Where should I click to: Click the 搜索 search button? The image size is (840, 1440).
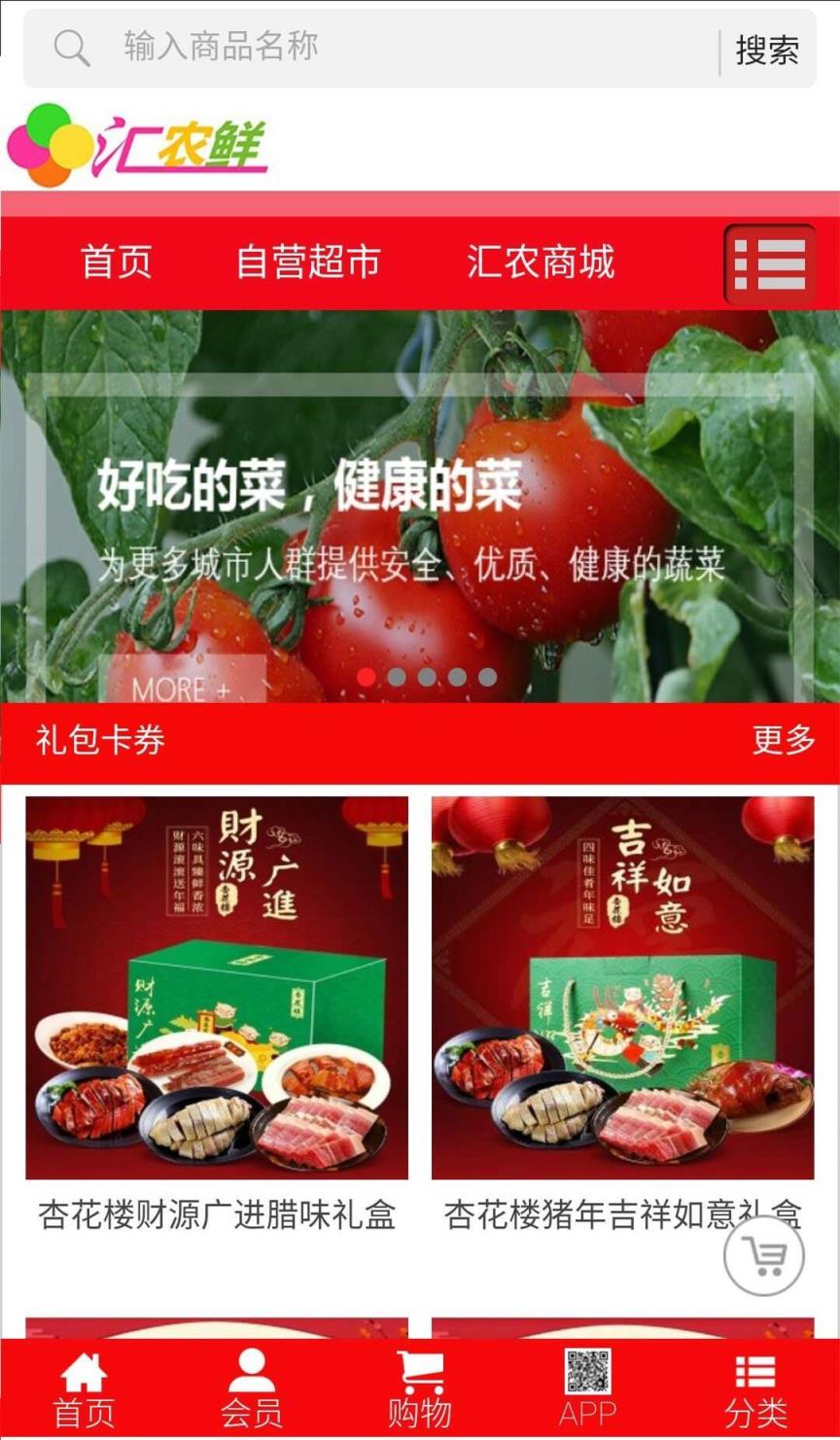pyautogui.click(x=773, y=47)
